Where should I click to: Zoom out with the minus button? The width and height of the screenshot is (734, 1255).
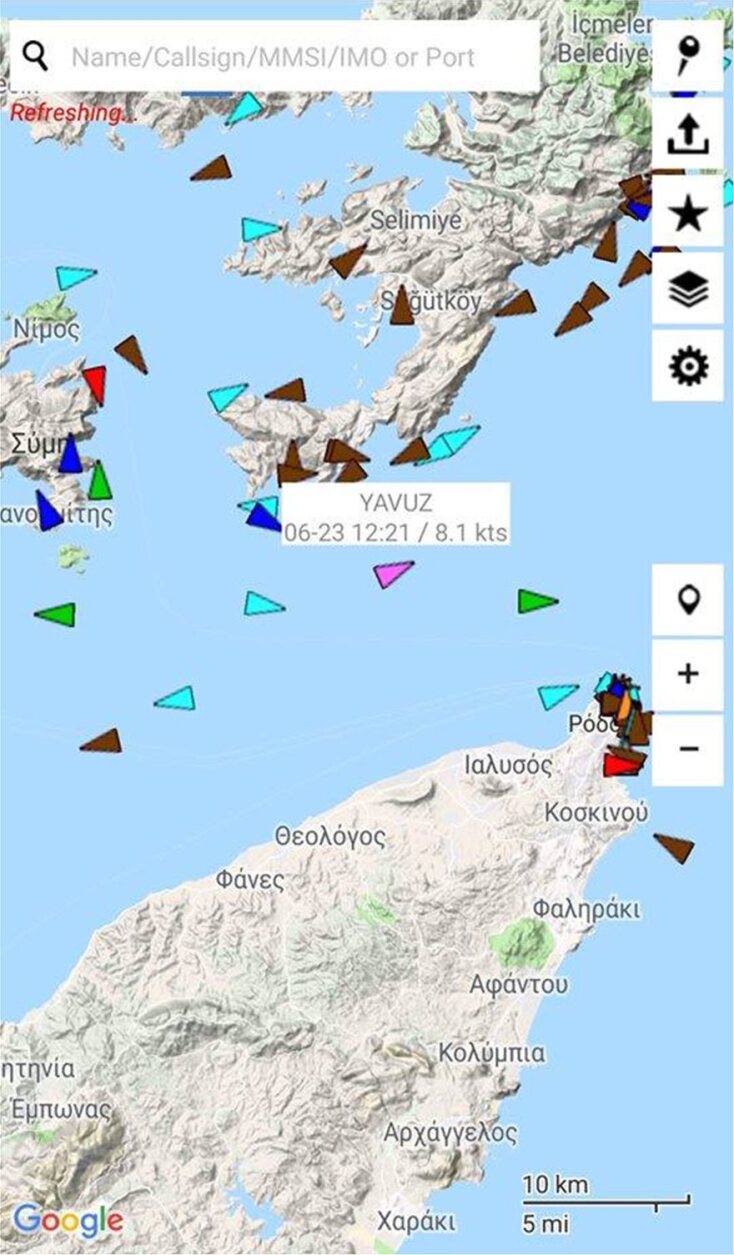688,748
